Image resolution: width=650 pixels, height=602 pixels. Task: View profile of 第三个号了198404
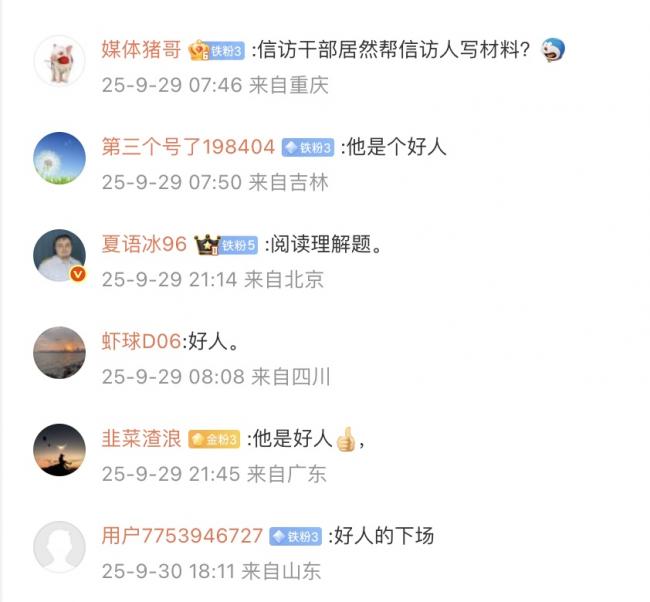[188, 147]
